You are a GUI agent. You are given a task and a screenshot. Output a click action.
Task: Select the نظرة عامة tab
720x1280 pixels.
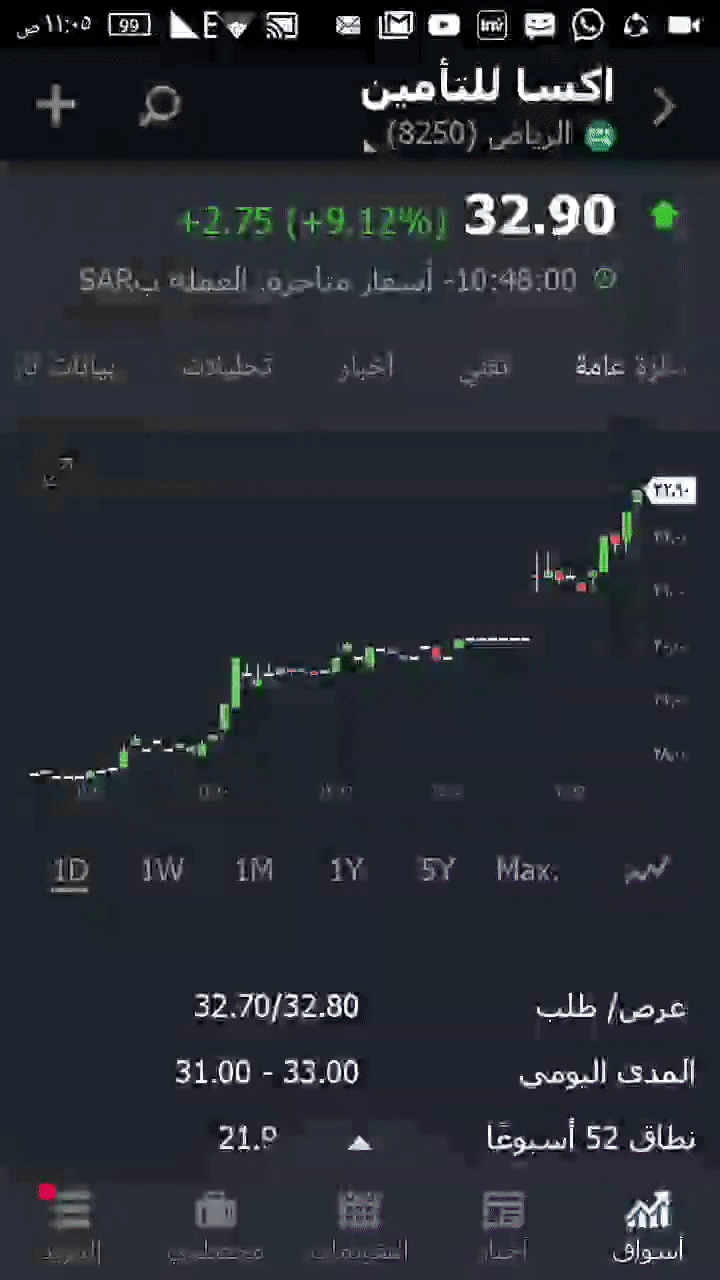pos(630,367)
